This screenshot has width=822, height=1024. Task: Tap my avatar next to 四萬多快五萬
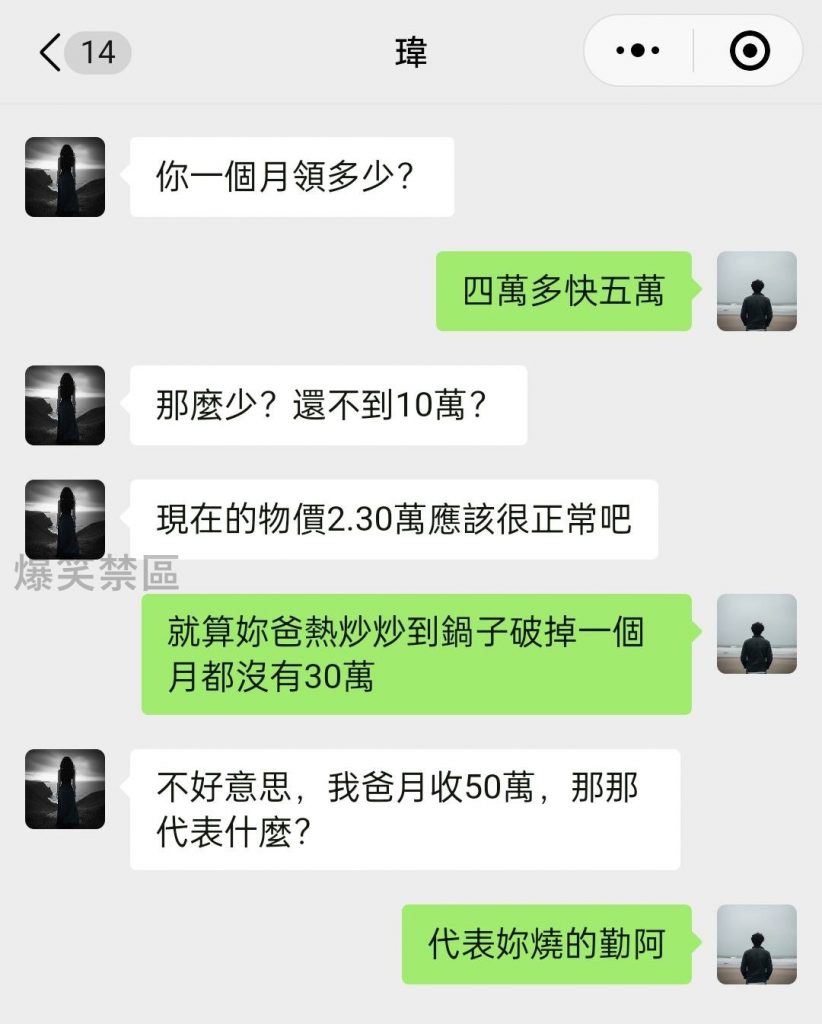tap(757, 291)
